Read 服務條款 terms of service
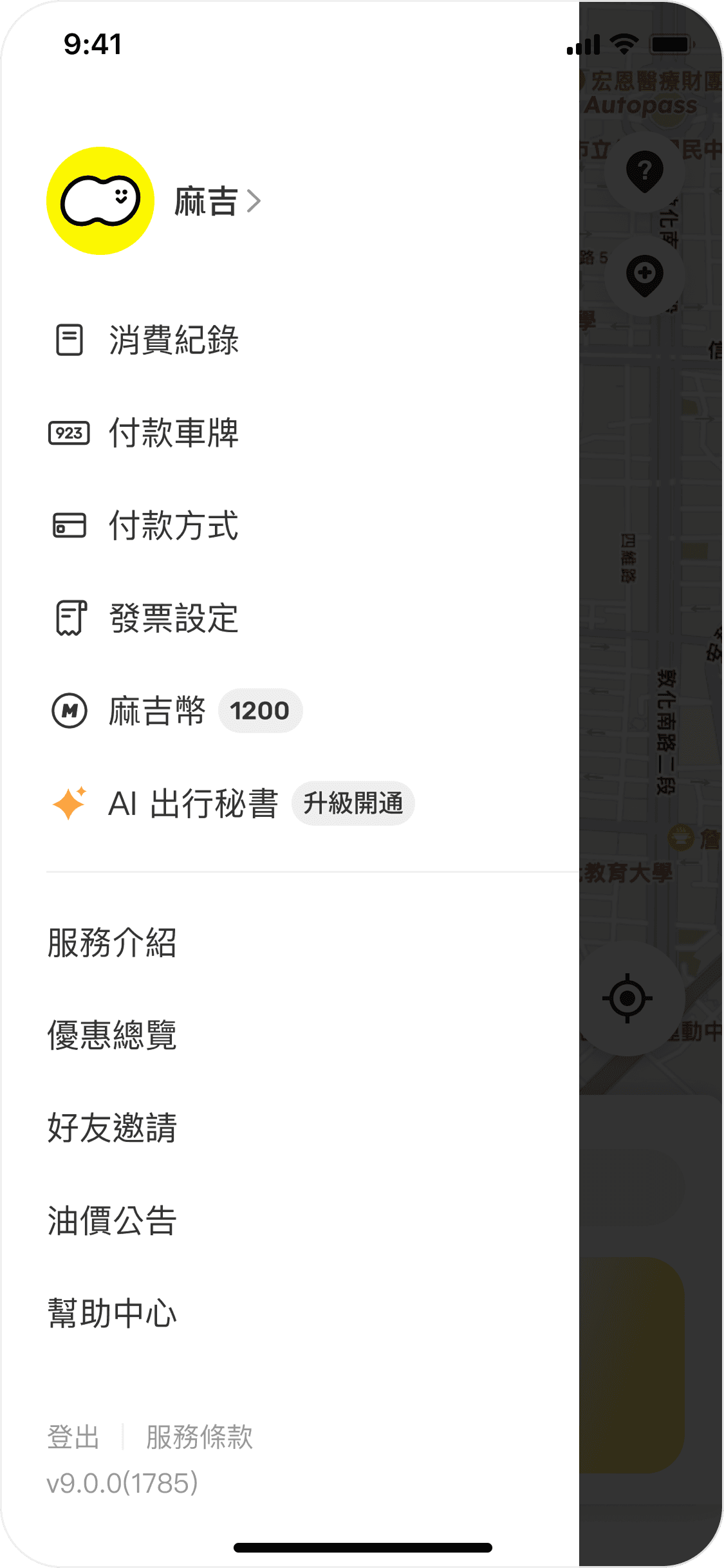 coord(200,1437)
